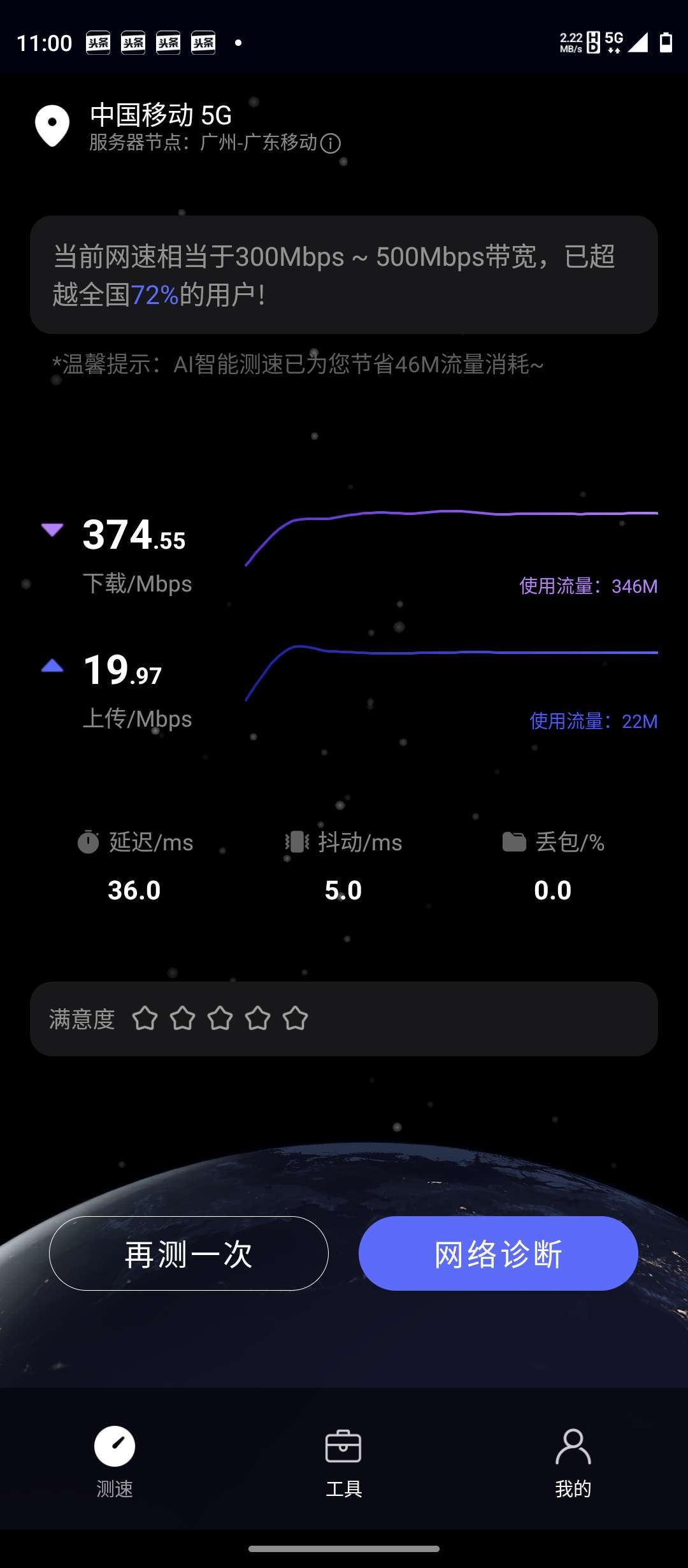Viewport: 688px width, 1568px height.
Task: Select the third satisfaction star
Action: click(x=220, y=1019)
